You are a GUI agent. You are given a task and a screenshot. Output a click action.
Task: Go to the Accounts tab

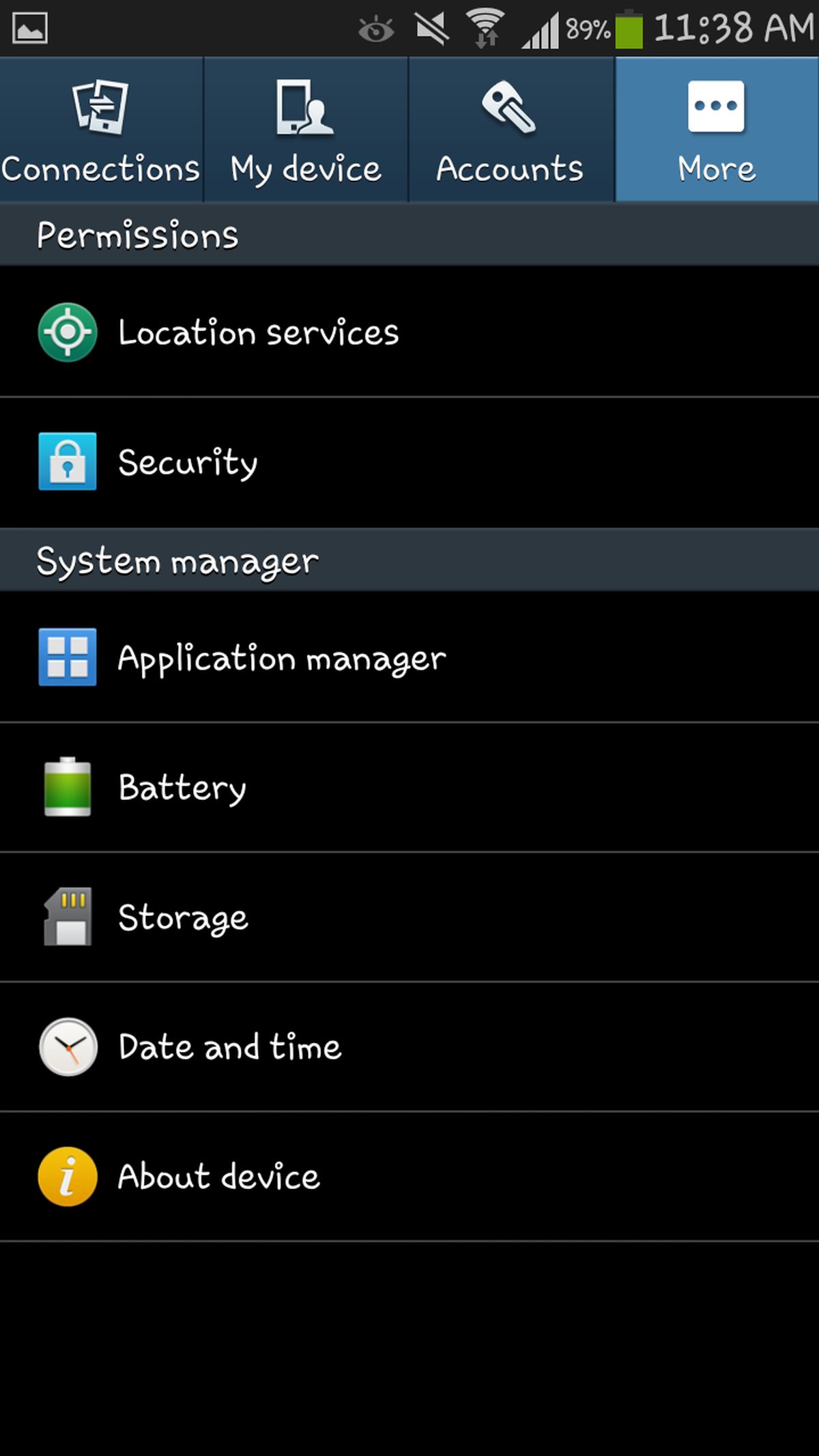pos(511,130)
